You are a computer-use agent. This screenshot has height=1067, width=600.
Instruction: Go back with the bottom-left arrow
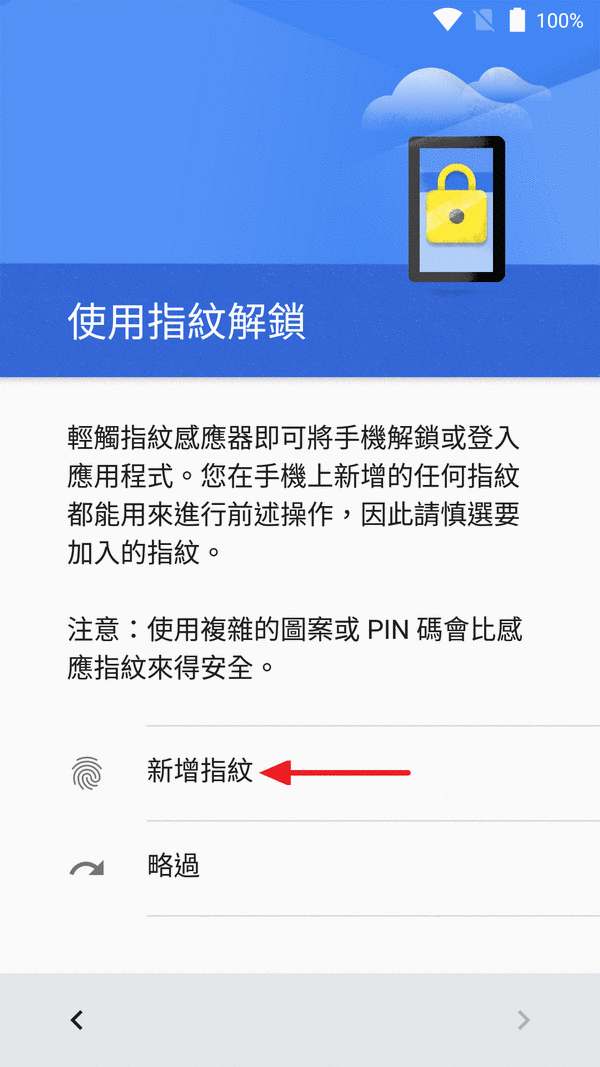(x=77, y=1020)
